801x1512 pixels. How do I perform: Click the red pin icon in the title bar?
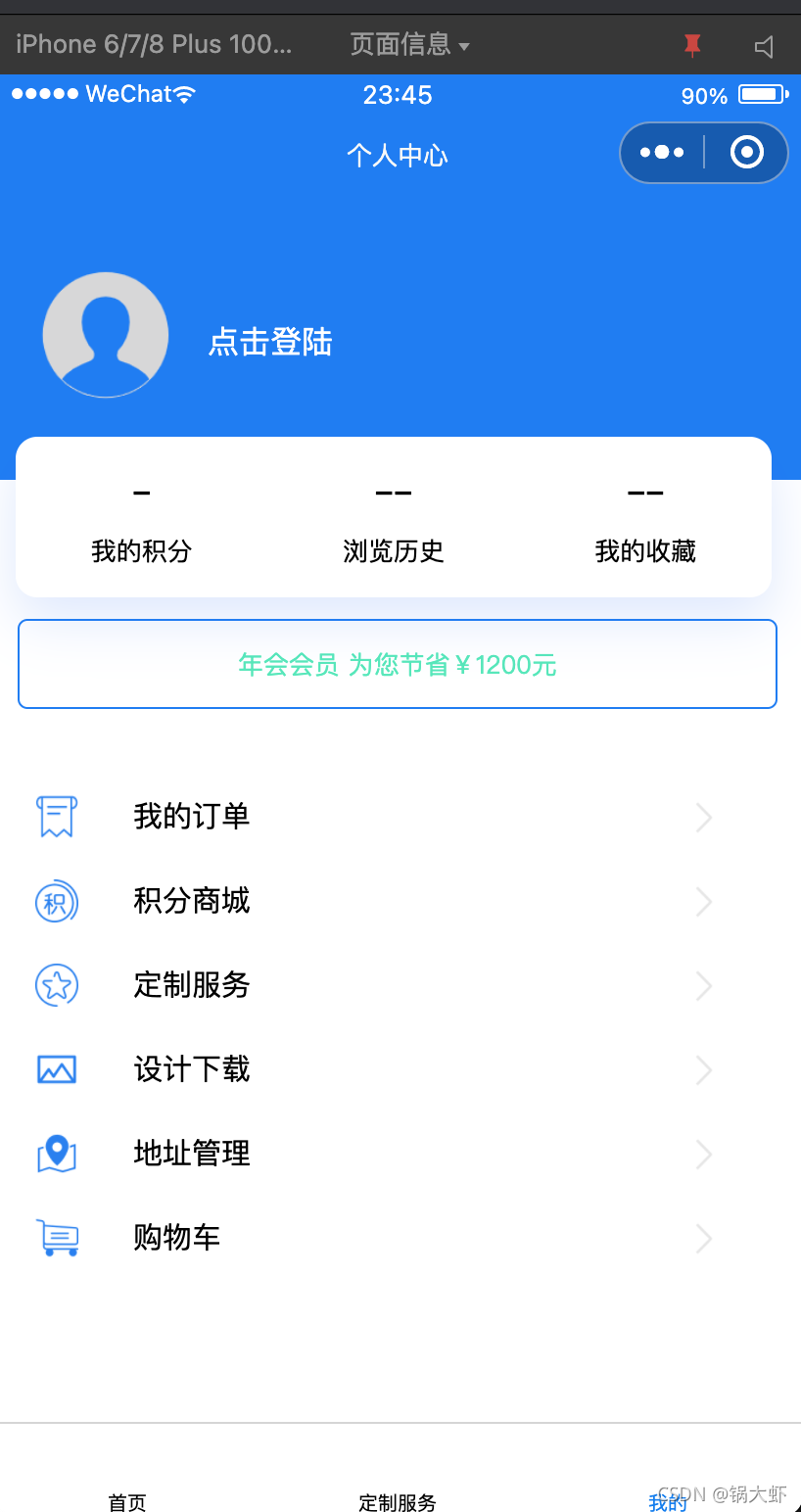click(x=692, y=44)
